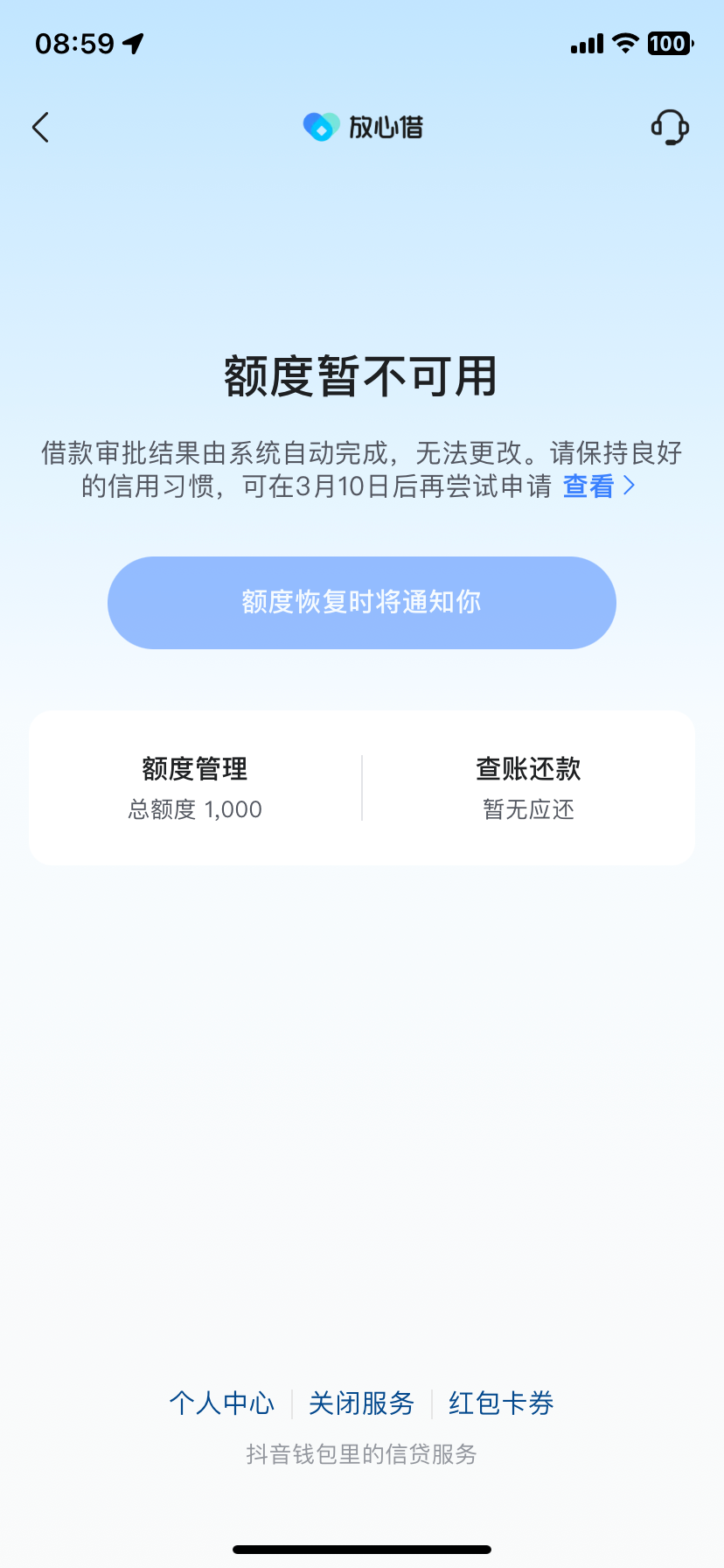Contact customer service via headset icon

[670, 128]
